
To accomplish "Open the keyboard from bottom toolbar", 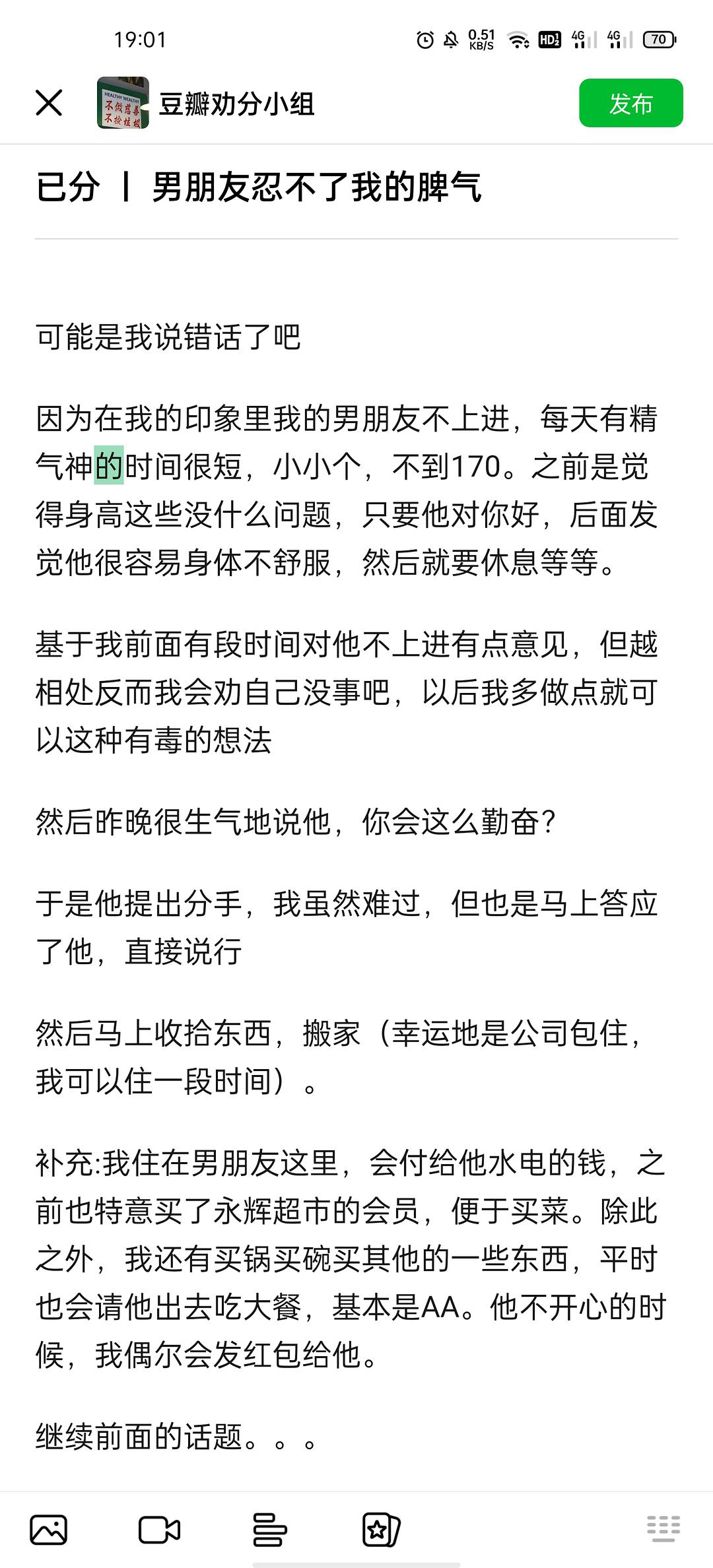I will click(663, 1528).
